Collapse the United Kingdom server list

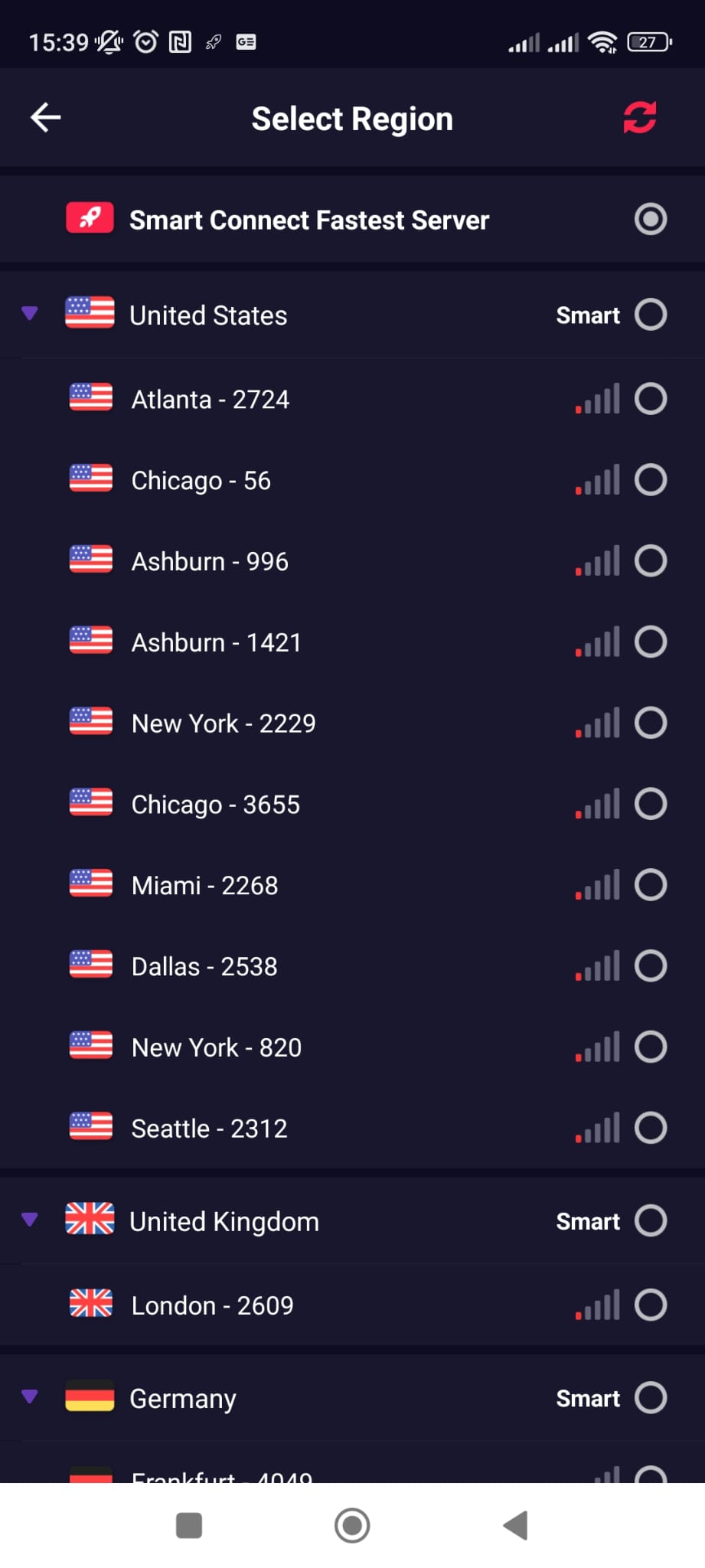(30, 1220)
